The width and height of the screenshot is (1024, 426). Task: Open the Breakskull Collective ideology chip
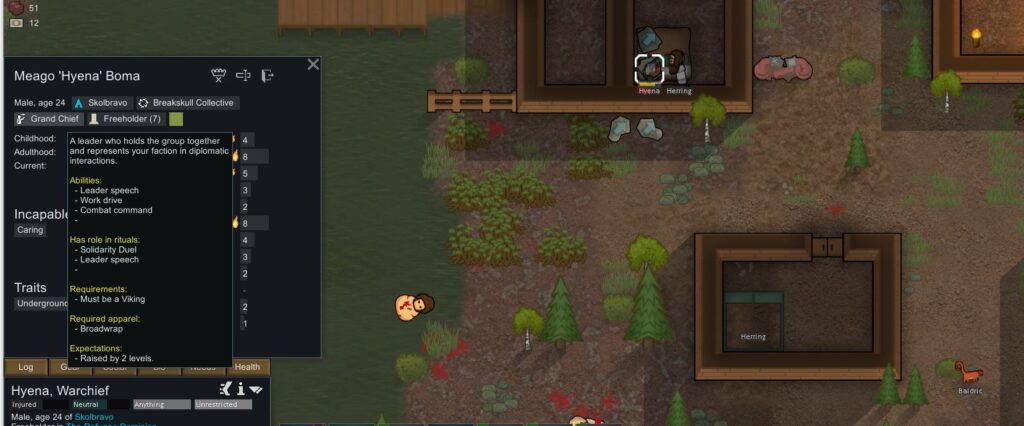[x=187, y=103]
